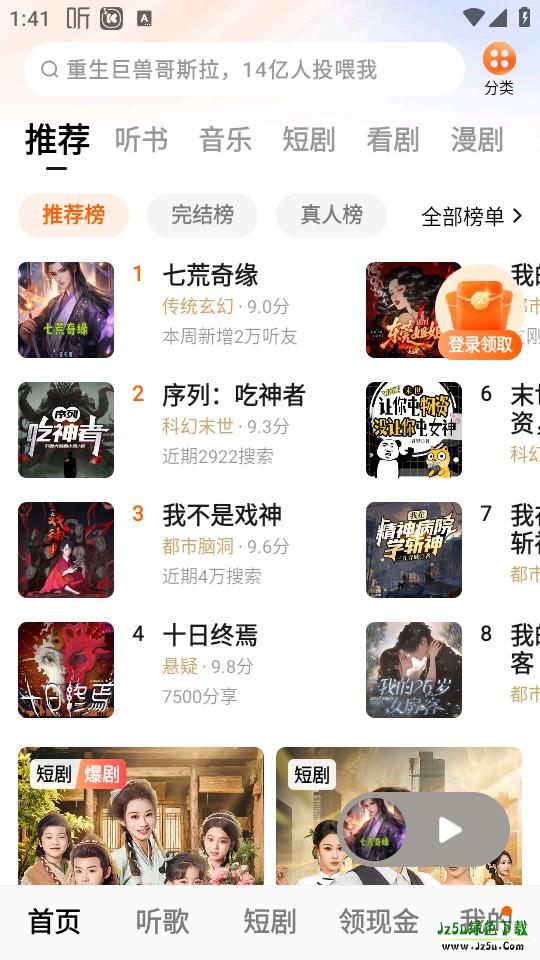
Task: Select the 短剧 top tab
Action: coord(309,140)
